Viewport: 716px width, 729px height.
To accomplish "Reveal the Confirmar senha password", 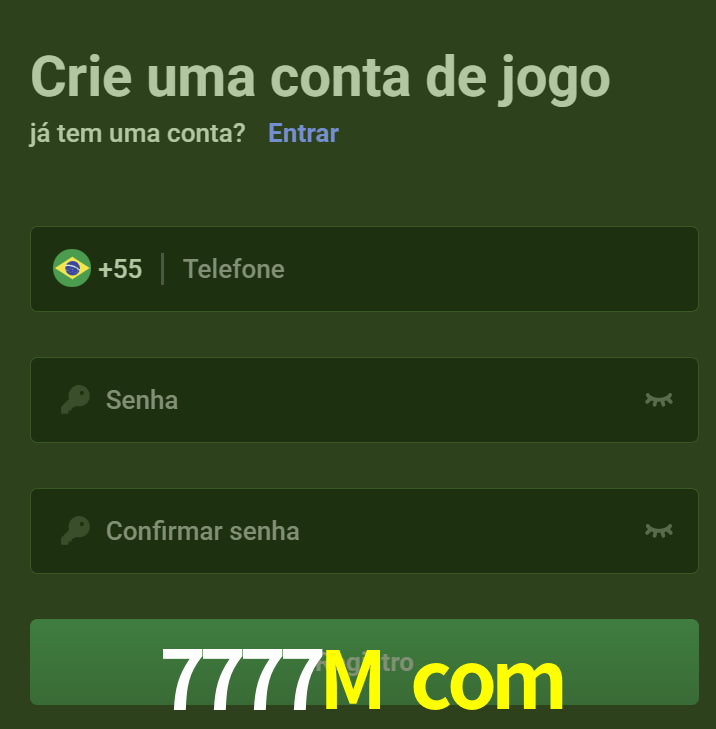I will coord(658,531).
